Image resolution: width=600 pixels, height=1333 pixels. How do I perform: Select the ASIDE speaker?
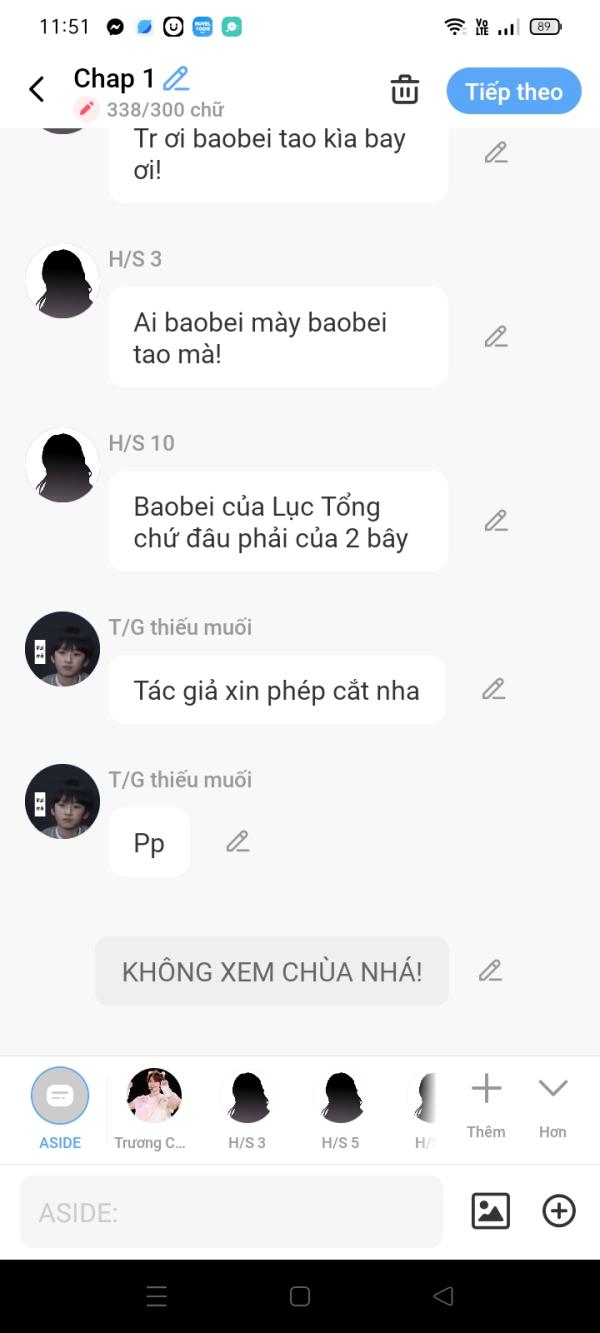60,1108
